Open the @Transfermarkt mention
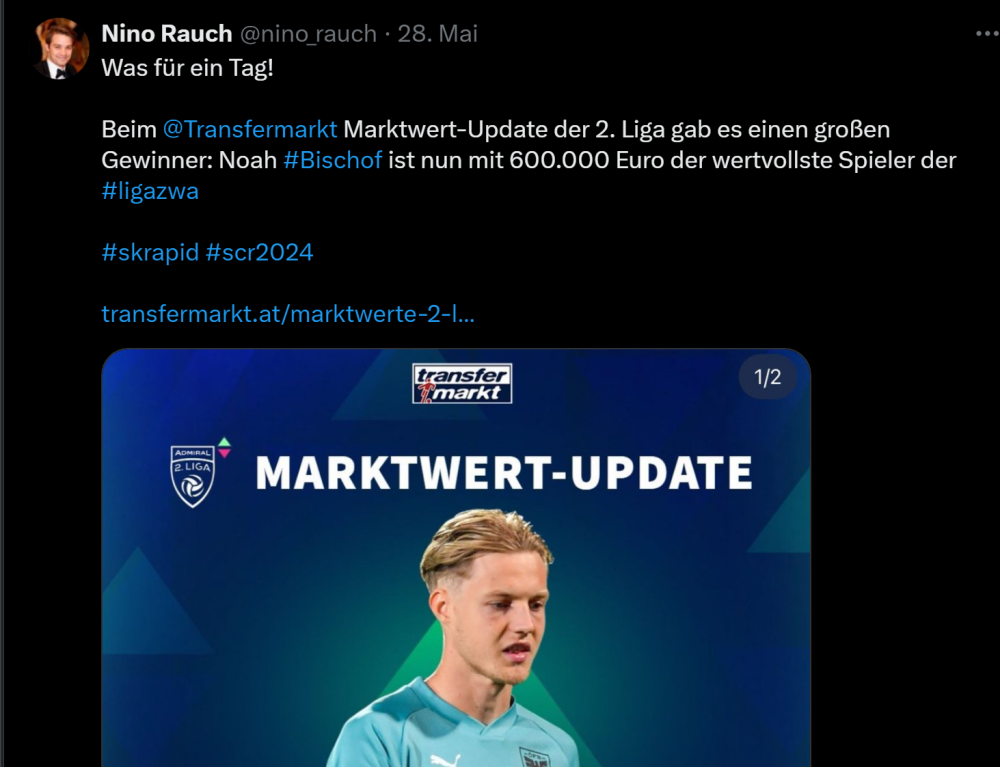Viewport: 1000px width, 767px height. (250, 130)
